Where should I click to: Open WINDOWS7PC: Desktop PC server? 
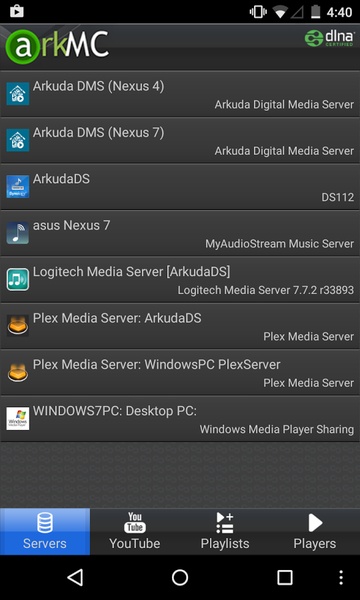pyautogui.click(x=180, y=419)
